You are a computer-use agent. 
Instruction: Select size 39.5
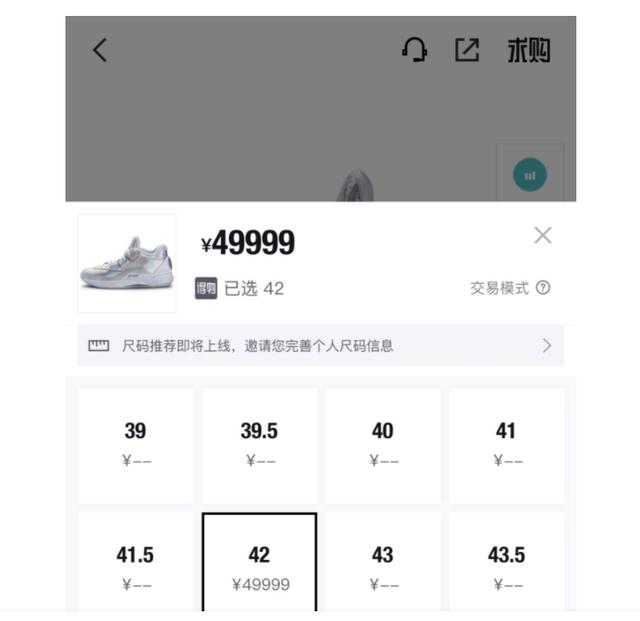pos(259,445)
